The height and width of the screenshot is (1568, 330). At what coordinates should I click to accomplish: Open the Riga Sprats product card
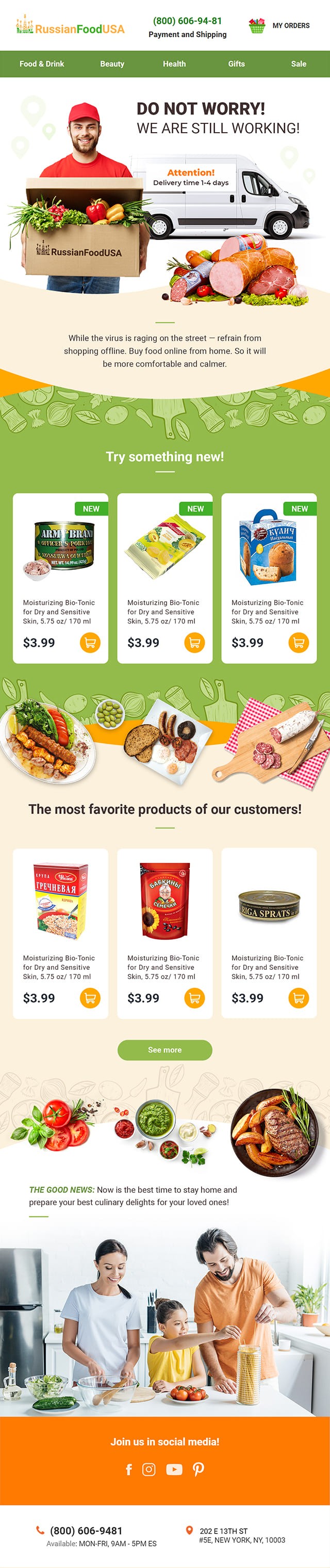(x=269, y=907)
